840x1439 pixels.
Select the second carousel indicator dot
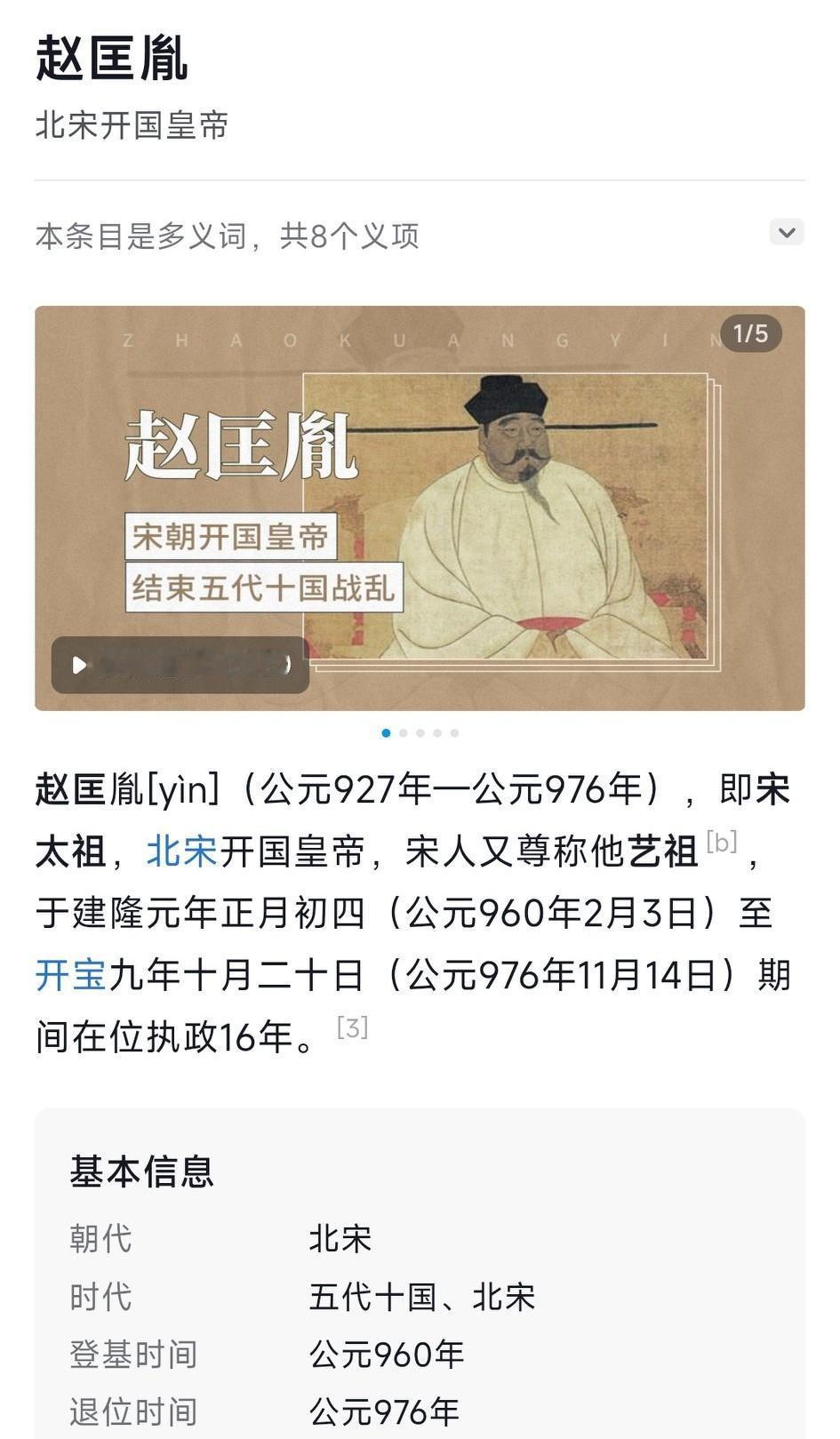click(404, 733)
